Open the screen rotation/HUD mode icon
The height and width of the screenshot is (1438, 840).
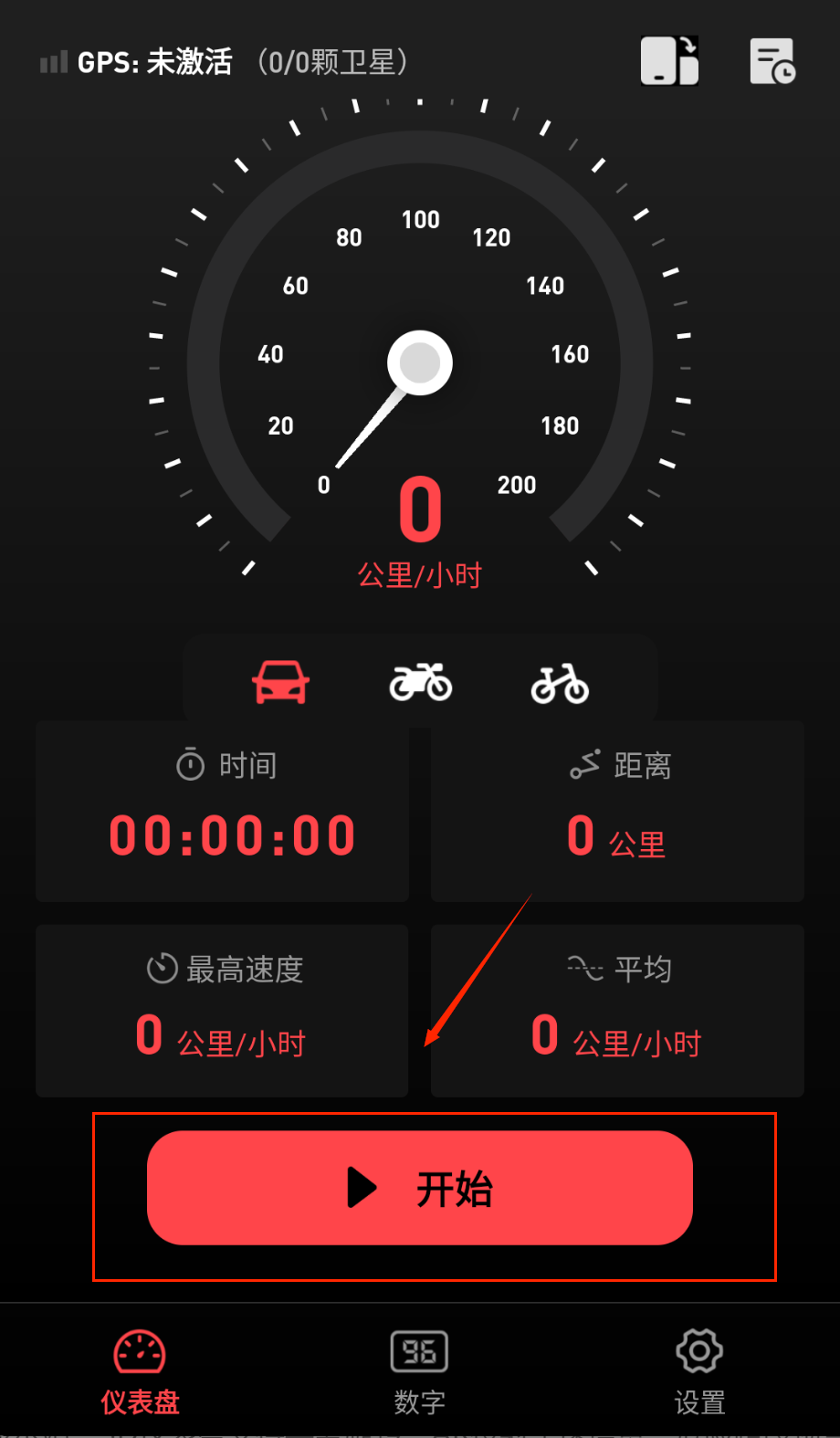coord(669,61)
